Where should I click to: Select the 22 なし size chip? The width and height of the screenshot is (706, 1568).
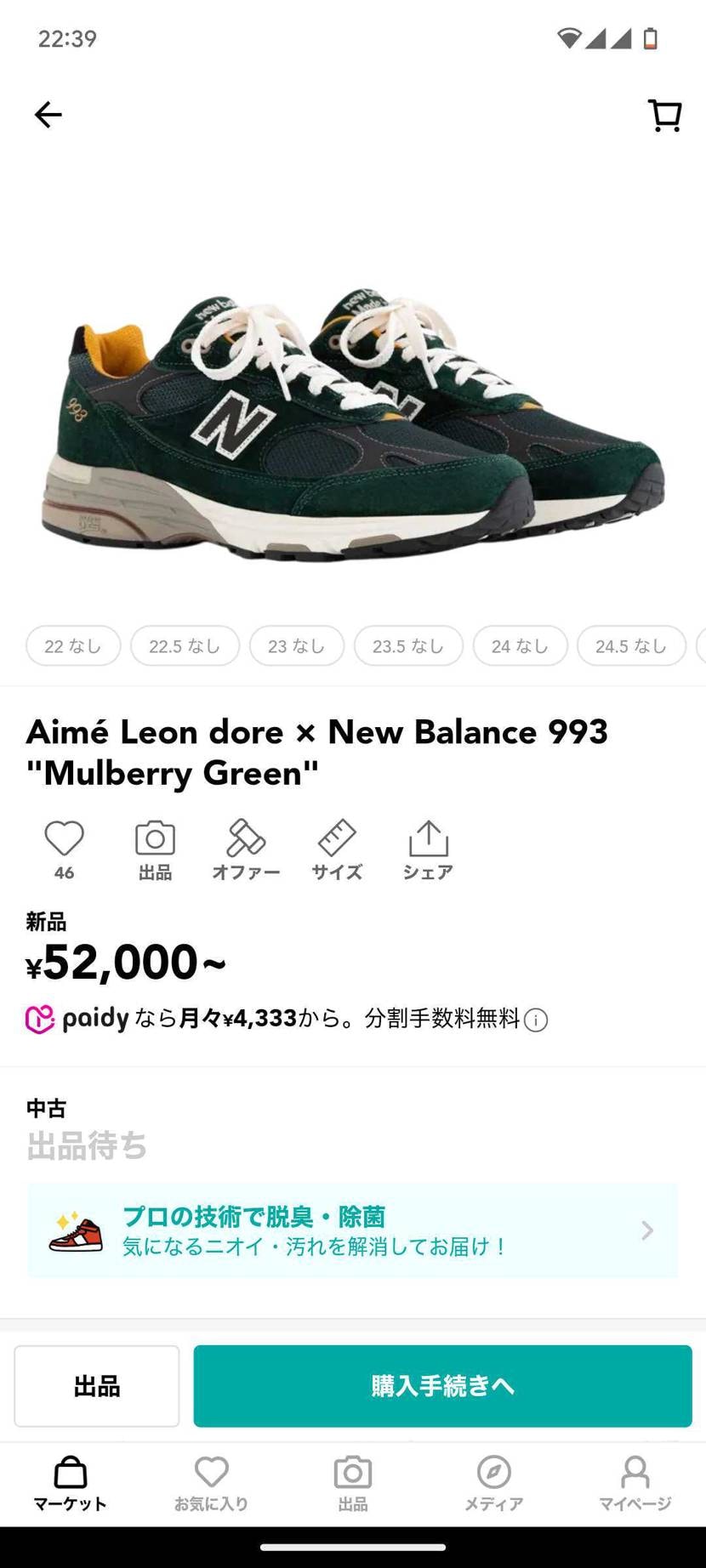pyautogui.click(x=73, y=646)
